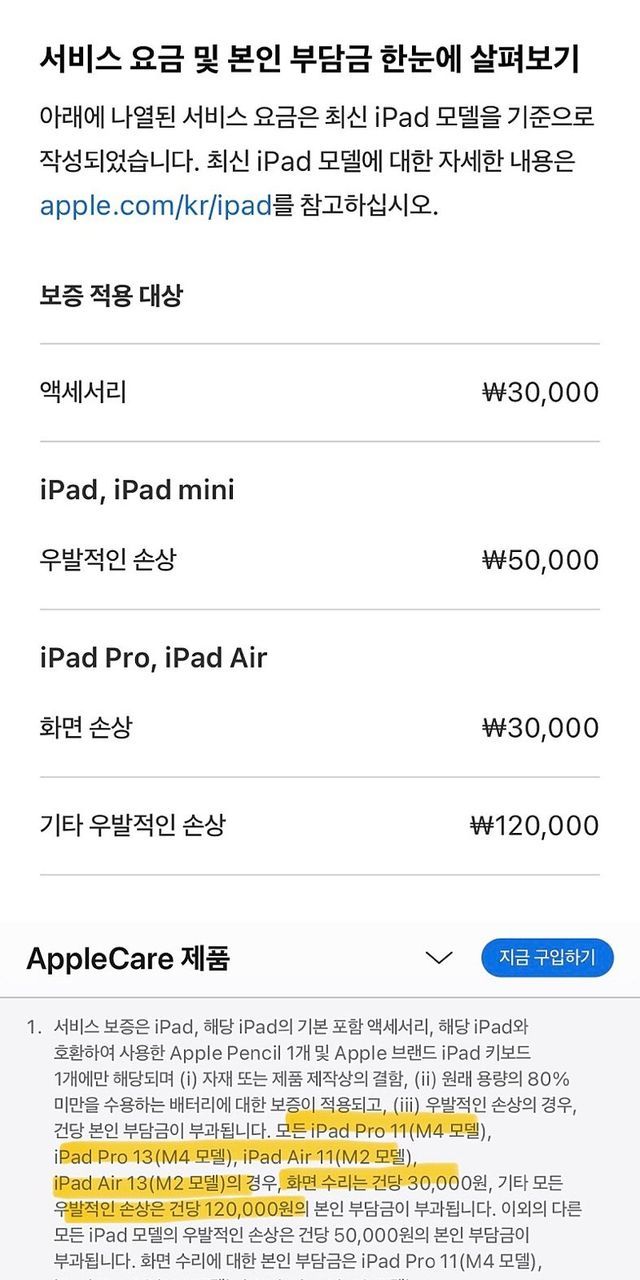Tap the 지금 구입하기 button
This screenshot has width=640, height=1280.
[x=547, y=957]
